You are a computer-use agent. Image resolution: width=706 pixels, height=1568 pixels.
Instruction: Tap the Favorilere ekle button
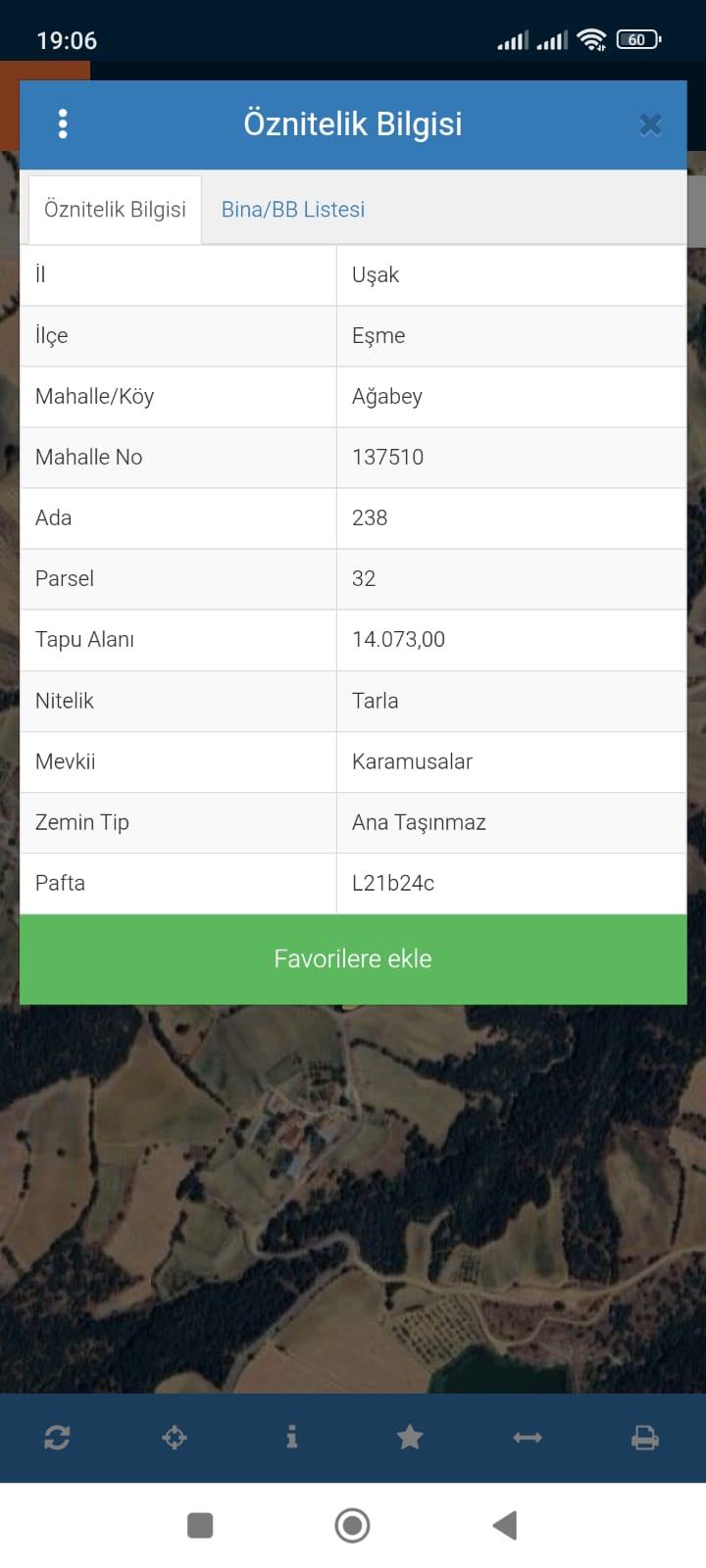tap(353, 958)
